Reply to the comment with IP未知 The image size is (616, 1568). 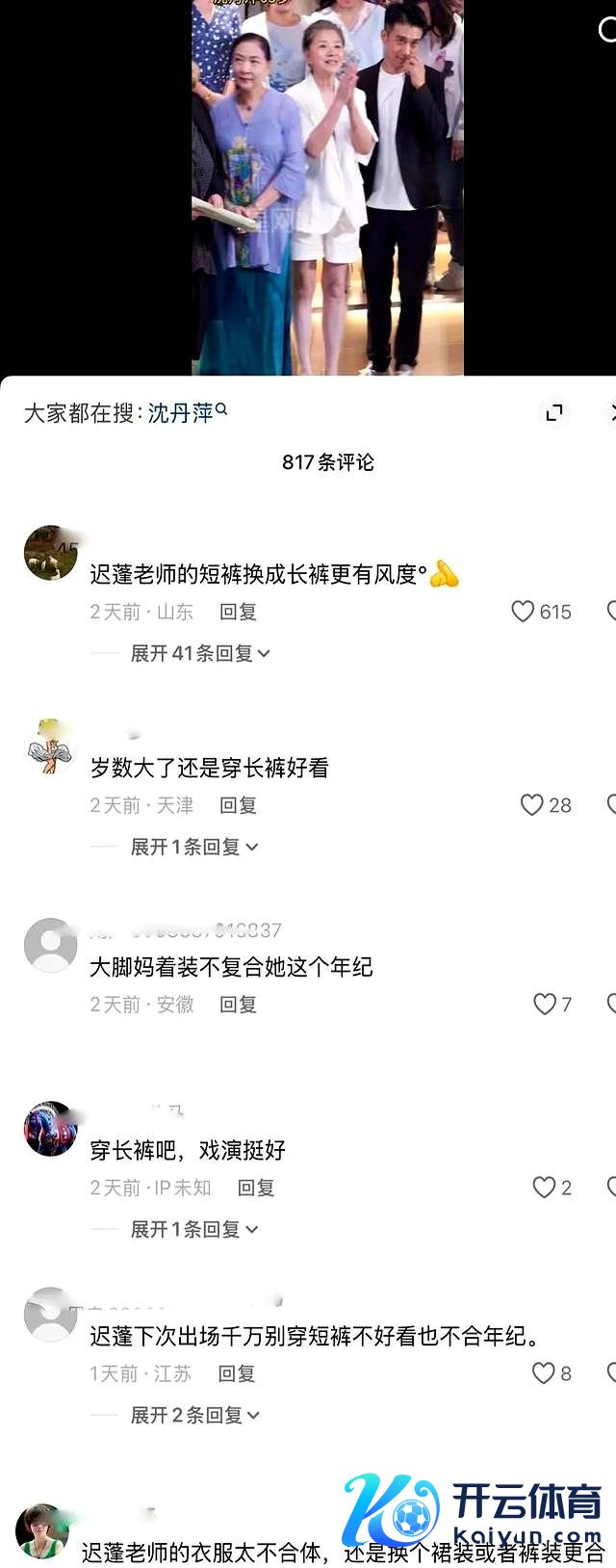[x=256, y=1188]
